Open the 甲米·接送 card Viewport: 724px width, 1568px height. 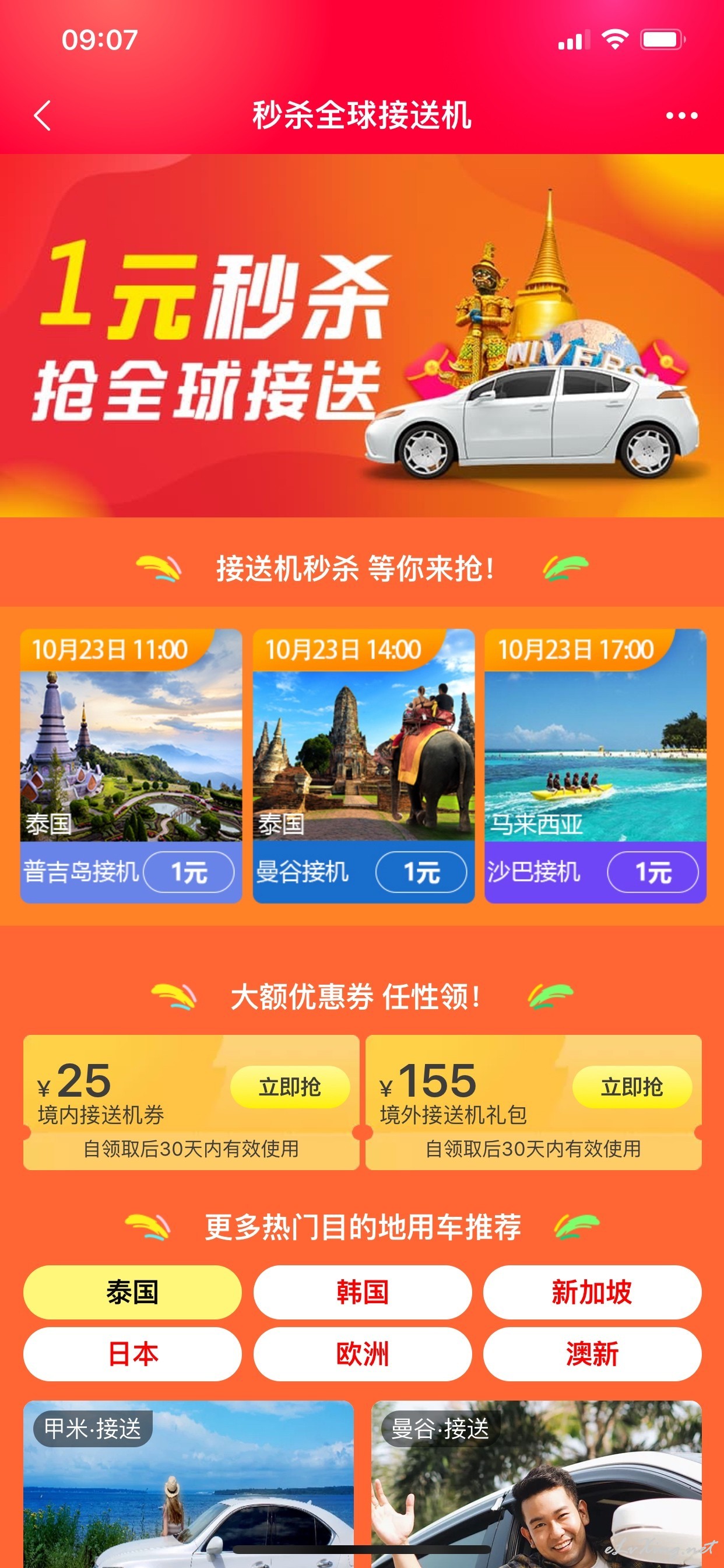click(188, 1484)
